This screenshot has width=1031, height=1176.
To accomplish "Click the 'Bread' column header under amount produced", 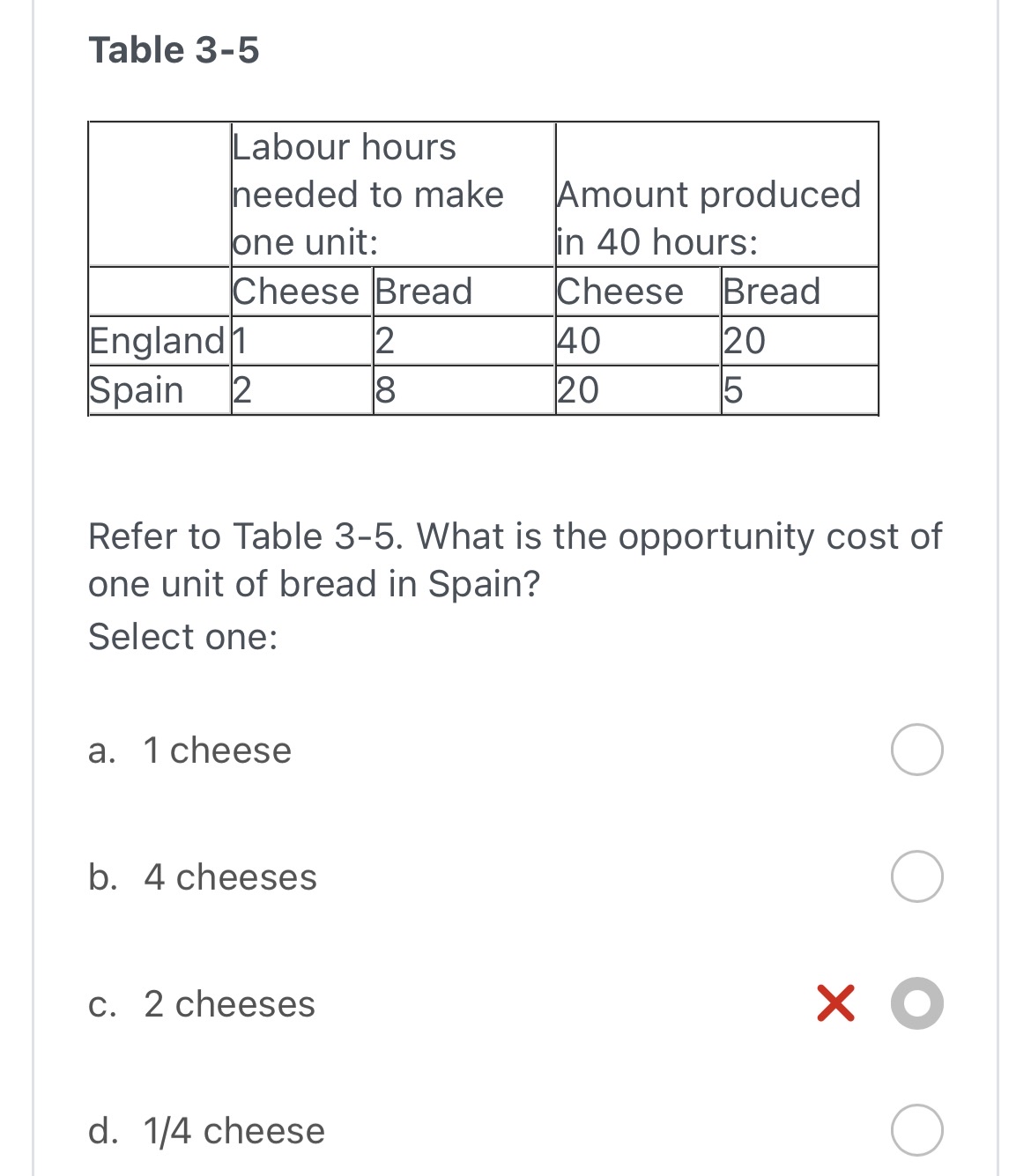I will [x=769, y=292].
